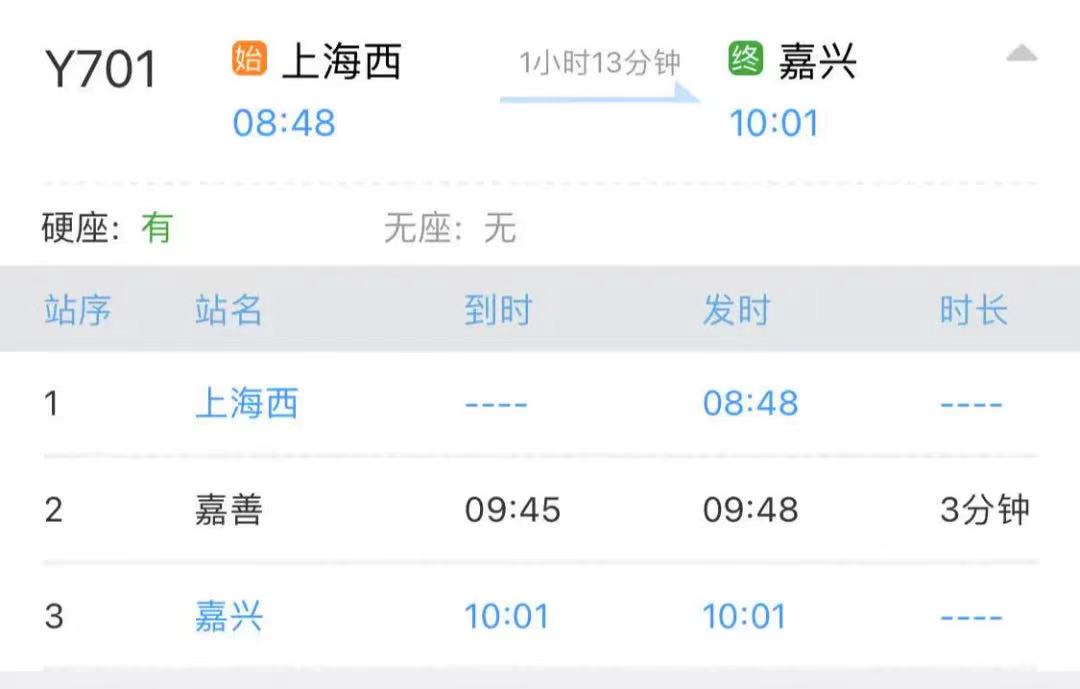Viewport: 1080px width, 689px height.
Task: Collapse the Y701 stop list arrow
Action: point(1021,54)
